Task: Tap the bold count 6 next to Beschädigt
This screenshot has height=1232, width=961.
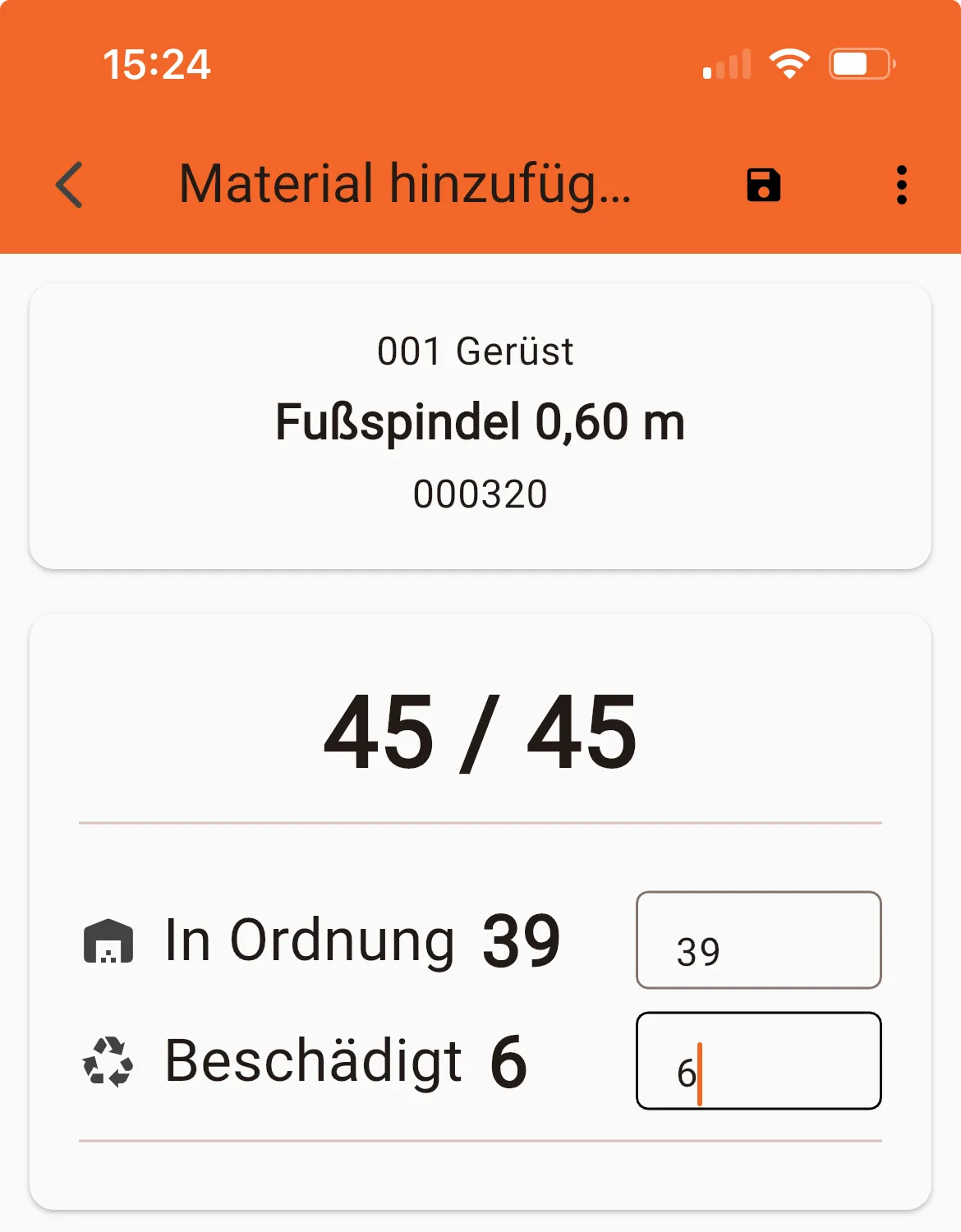Action: pos(510,1062)
